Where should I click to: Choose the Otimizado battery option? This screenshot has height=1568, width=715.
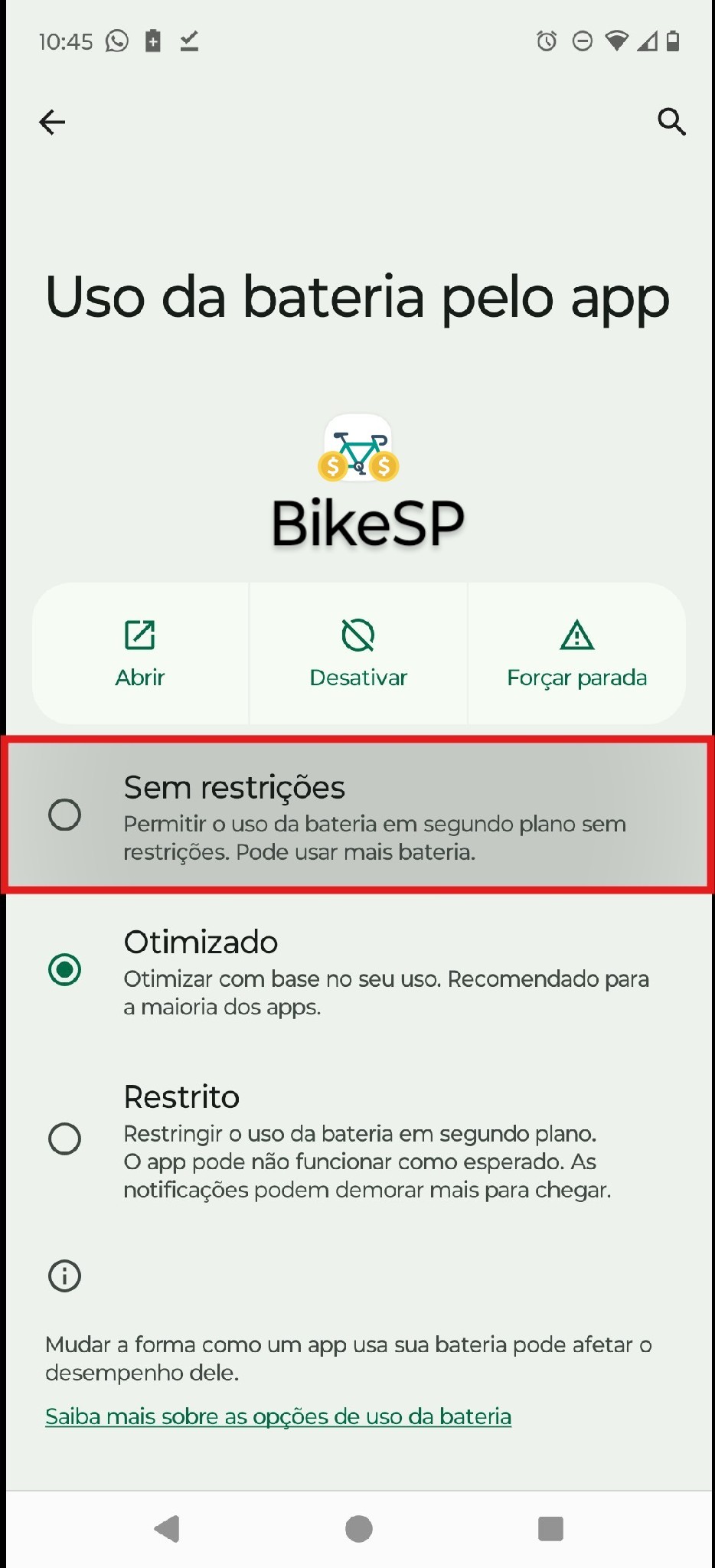click(x=357, y=970)
